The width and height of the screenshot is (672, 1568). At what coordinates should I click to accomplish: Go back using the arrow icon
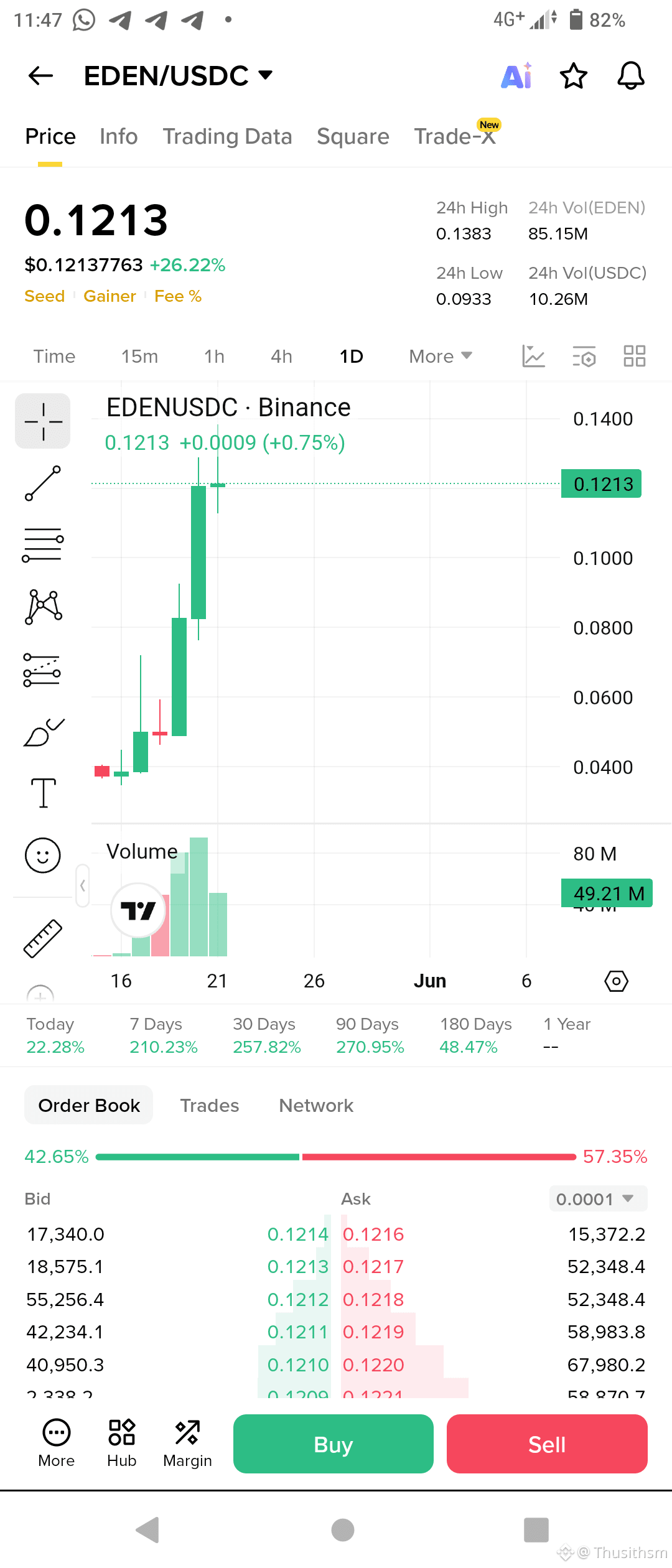pyautogui.click(x=41, y=76)
